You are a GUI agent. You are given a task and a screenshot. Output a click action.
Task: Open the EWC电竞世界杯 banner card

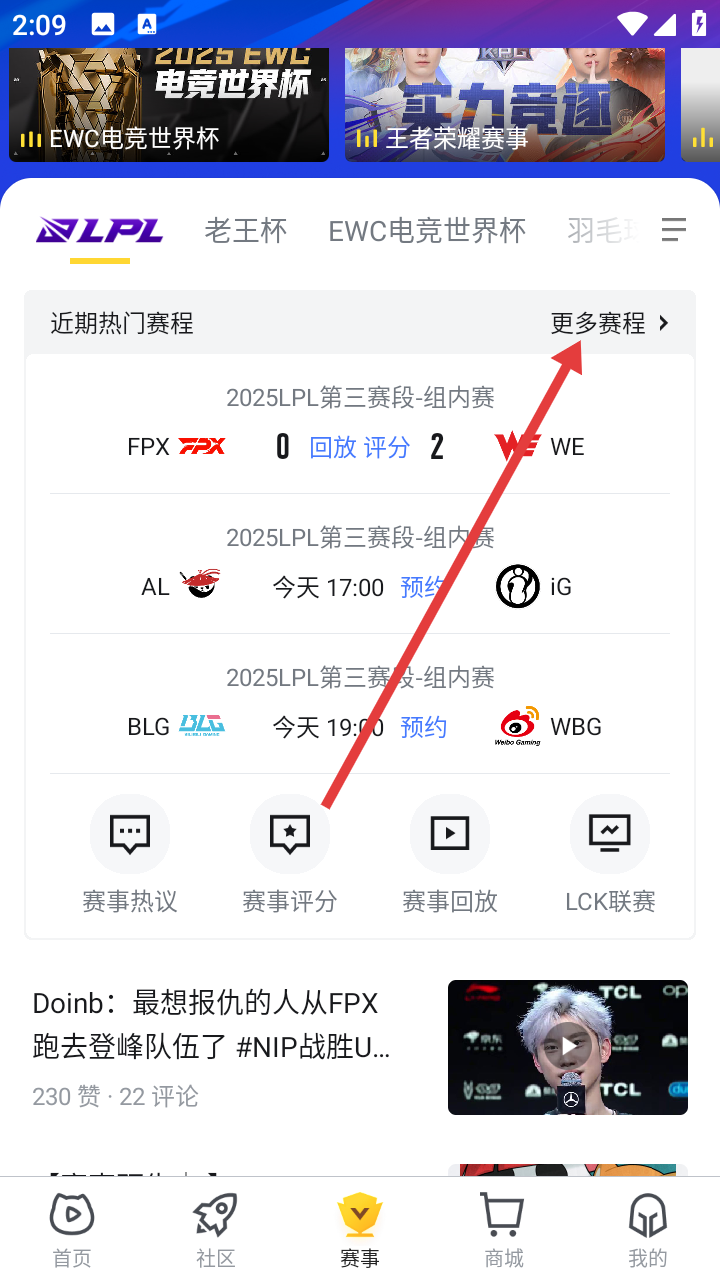168,105
